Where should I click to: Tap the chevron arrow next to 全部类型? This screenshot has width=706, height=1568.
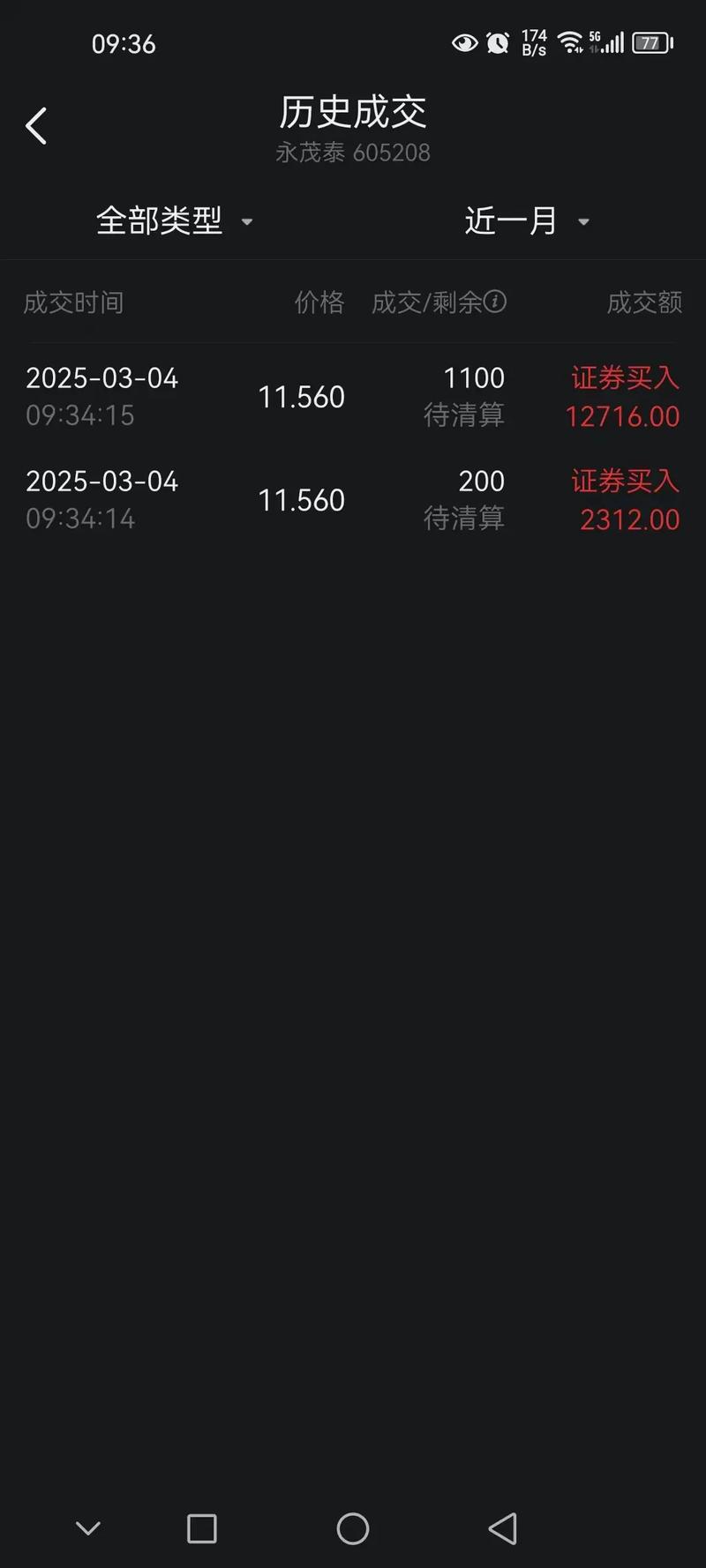pos(247,223)
